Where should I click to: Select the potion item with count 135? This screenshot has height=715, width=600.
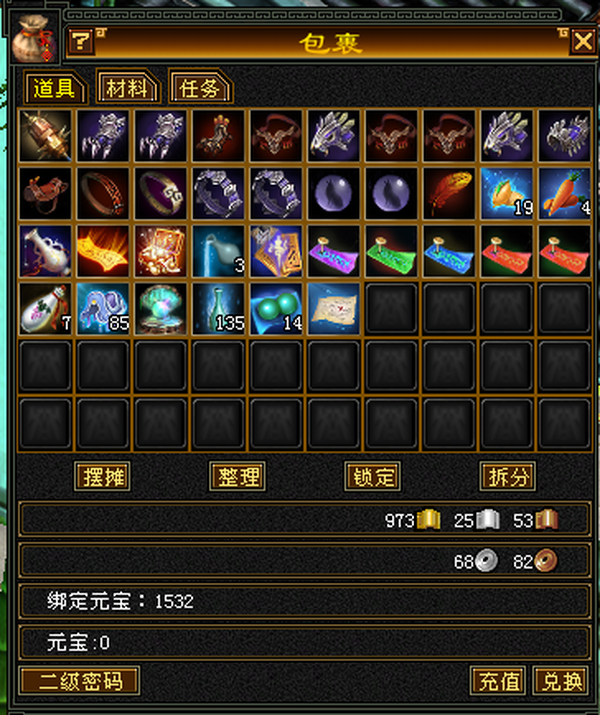pyautogui.click(x=218, y=308)
